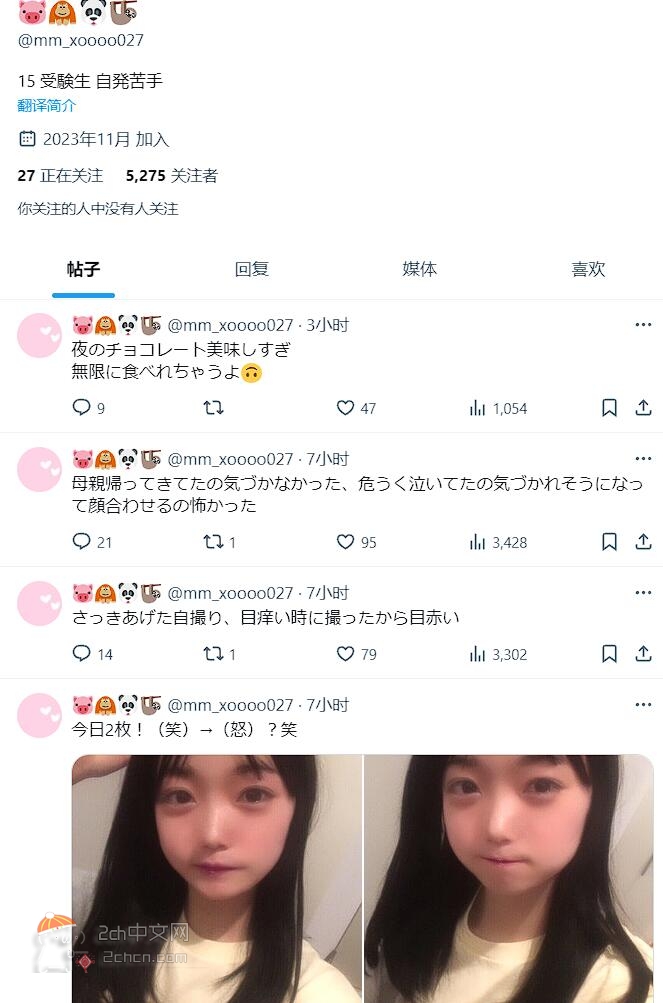
Task: Reply to the 自撮り 目赤い post
Action: pyautogui.click(x=82, y=654)
